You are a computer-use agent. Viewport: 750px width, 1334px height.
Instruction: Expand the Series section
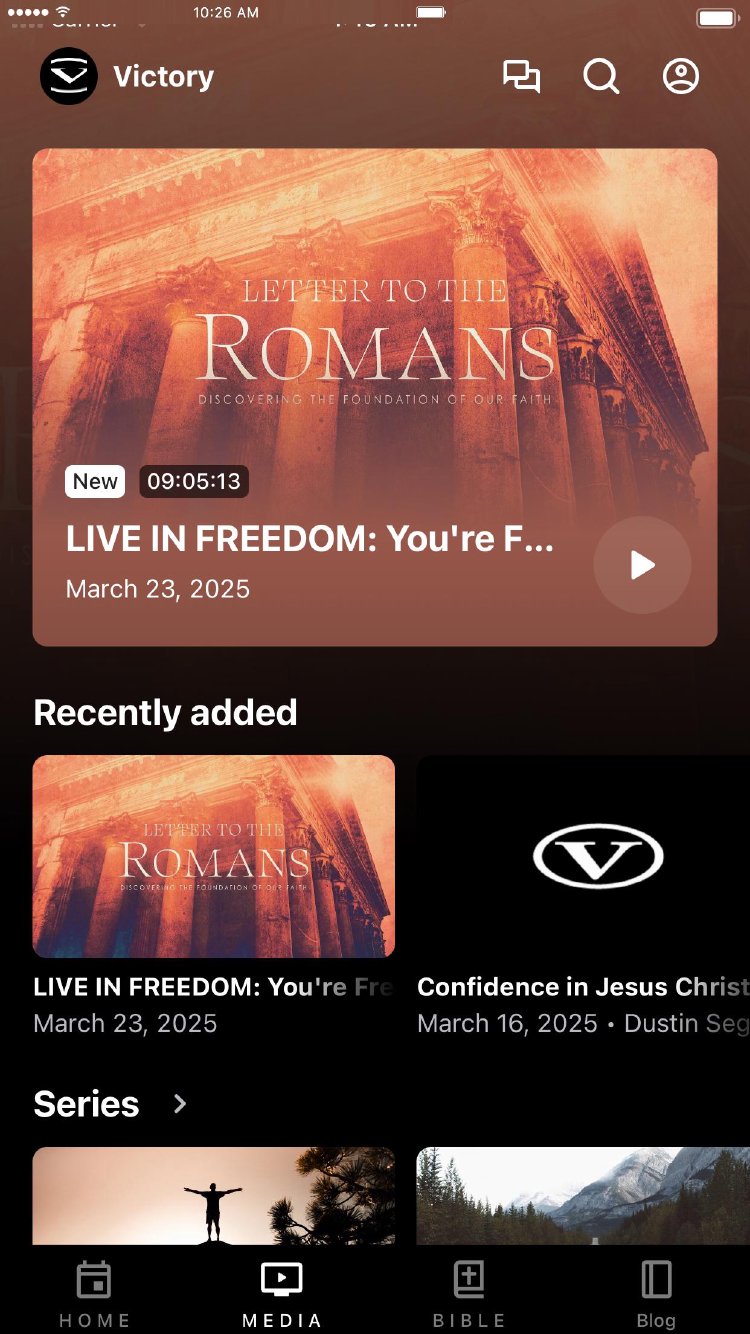coord(180,1104)
